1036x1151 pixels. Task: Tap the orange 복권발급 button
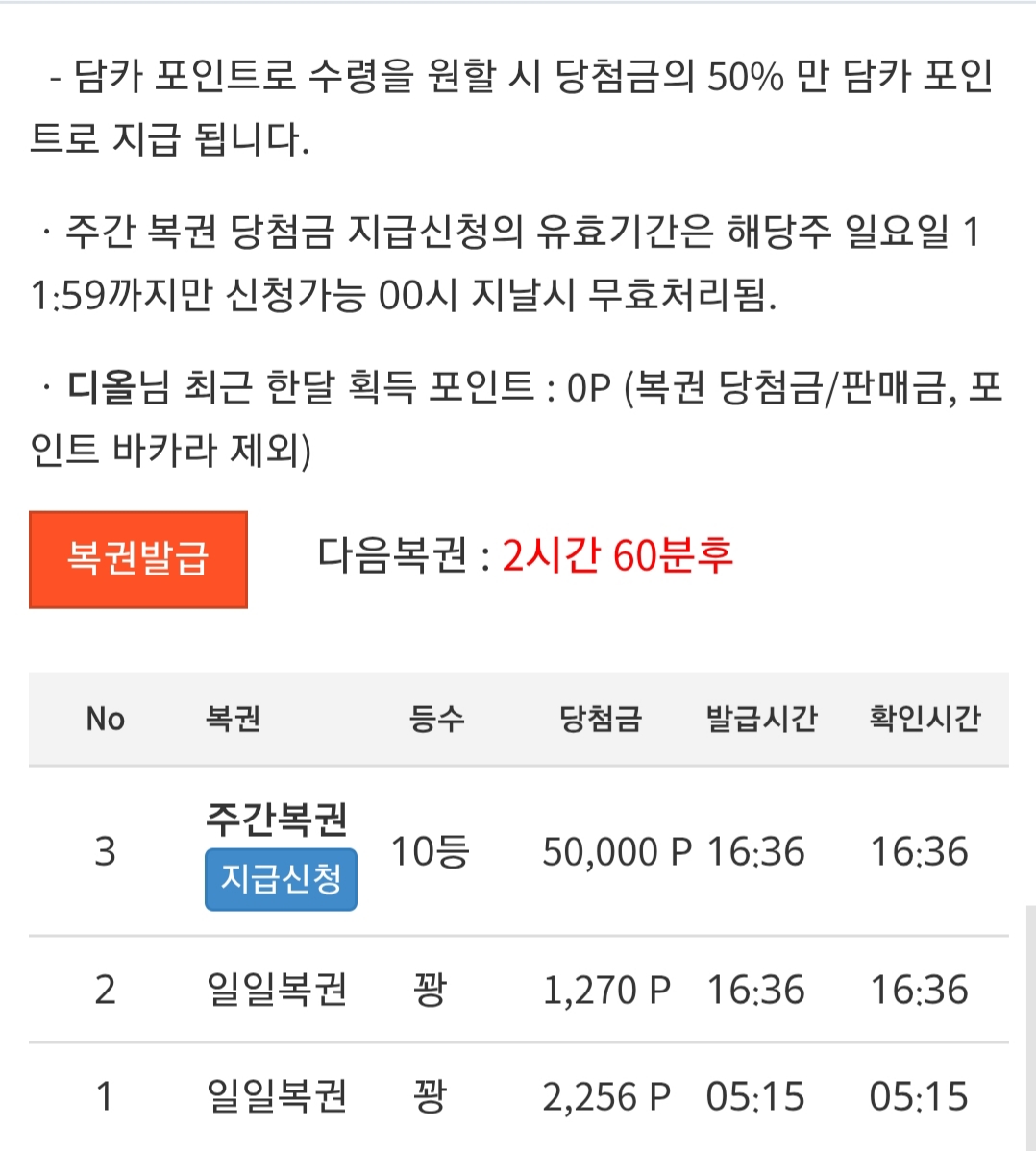tap(138, 559)
